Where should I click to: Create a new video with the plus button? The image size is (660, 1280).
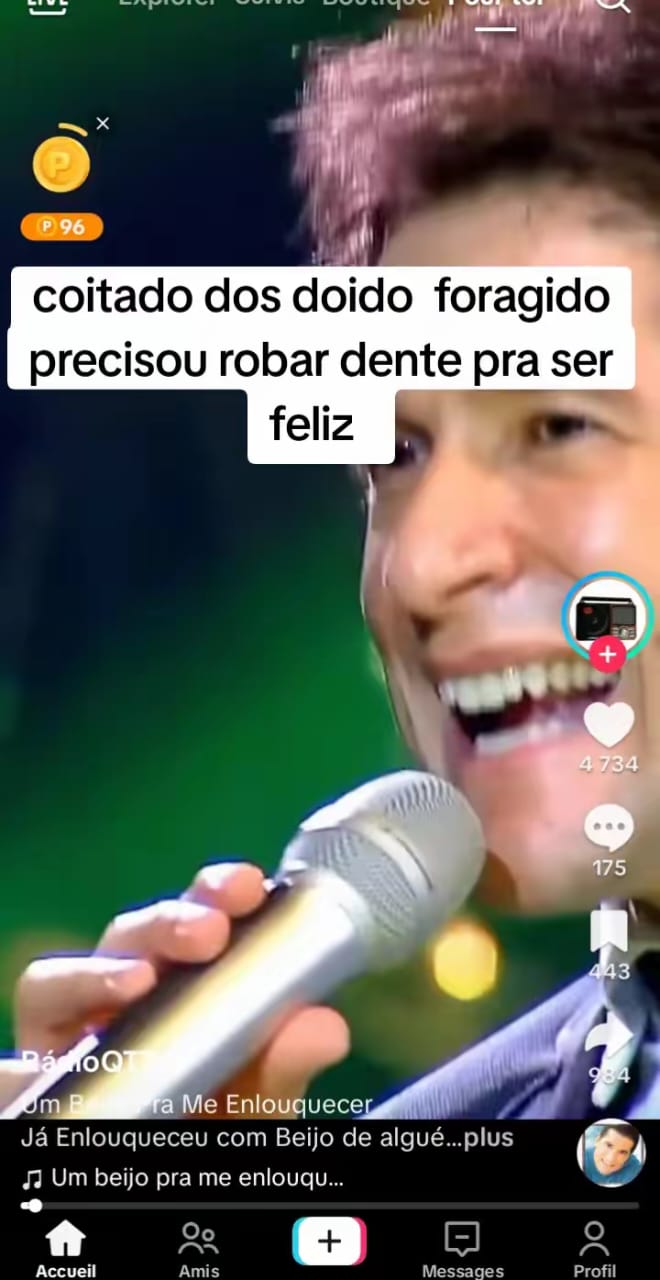pyautogui.click(x=329, y=1242)
